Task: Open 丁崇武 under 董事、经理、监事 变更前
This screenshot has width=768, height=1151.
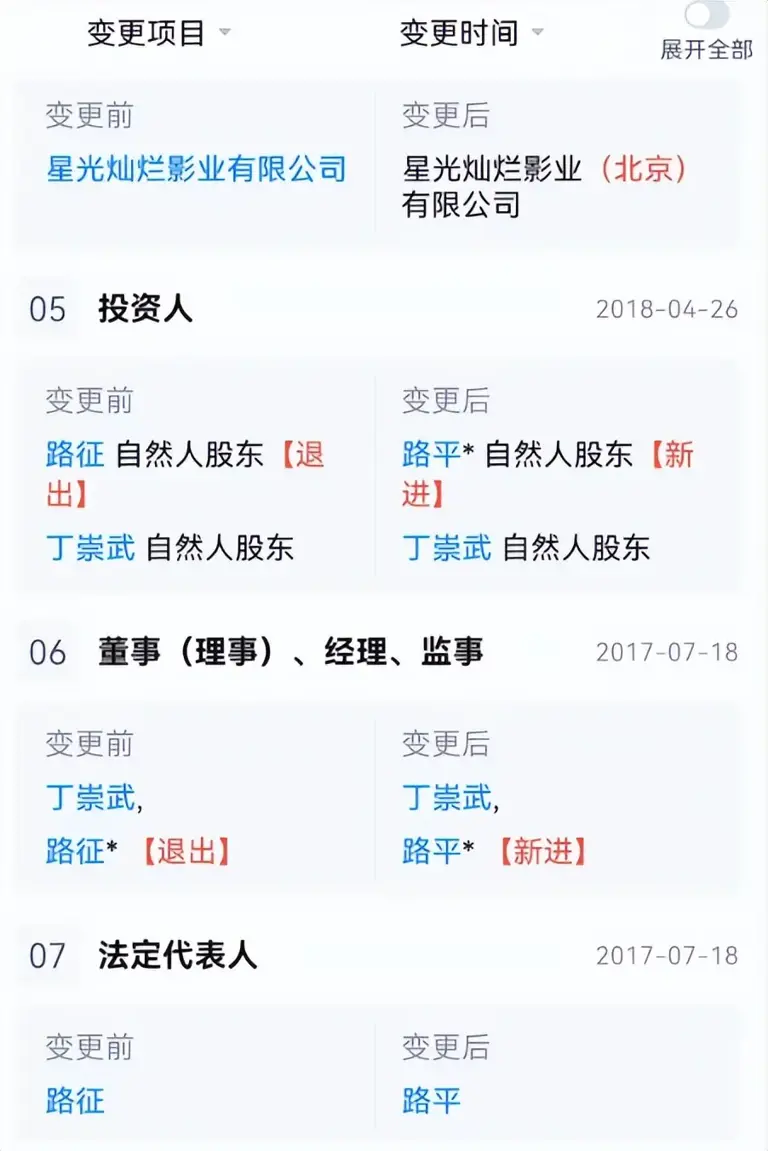Action: tap(90, 797)
